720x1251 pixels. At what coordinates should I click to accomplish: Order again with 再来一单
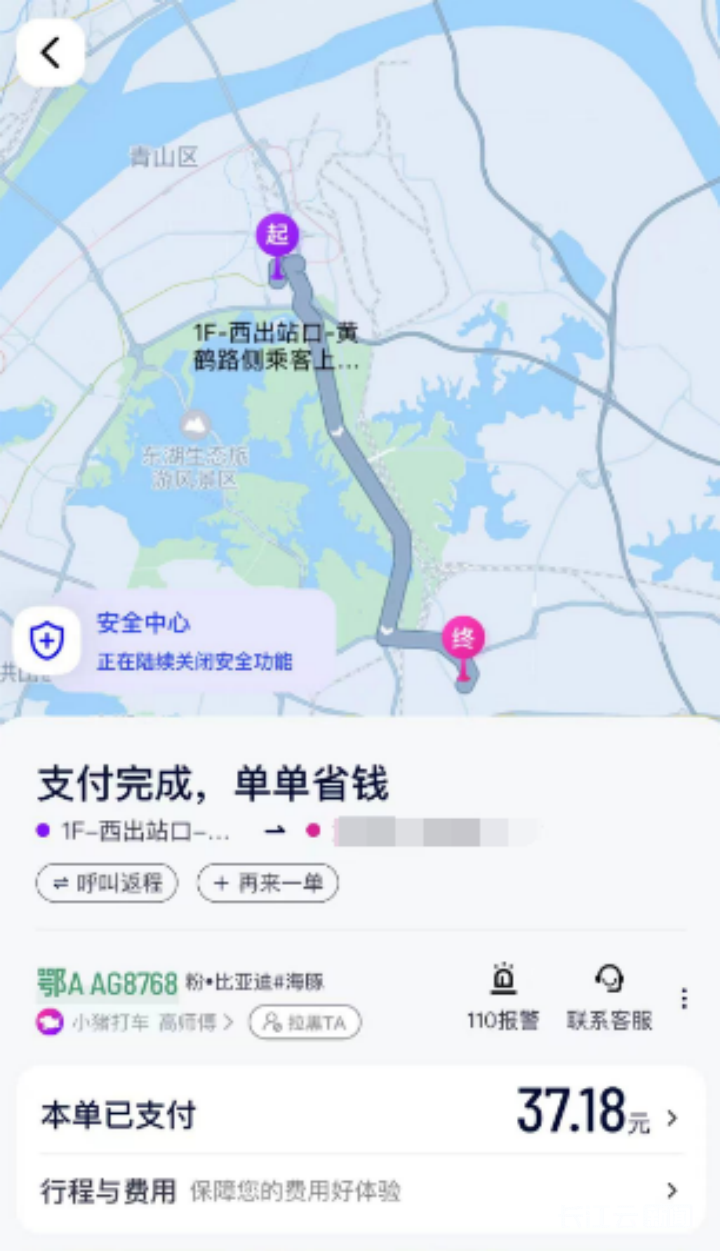coord(267,883)
